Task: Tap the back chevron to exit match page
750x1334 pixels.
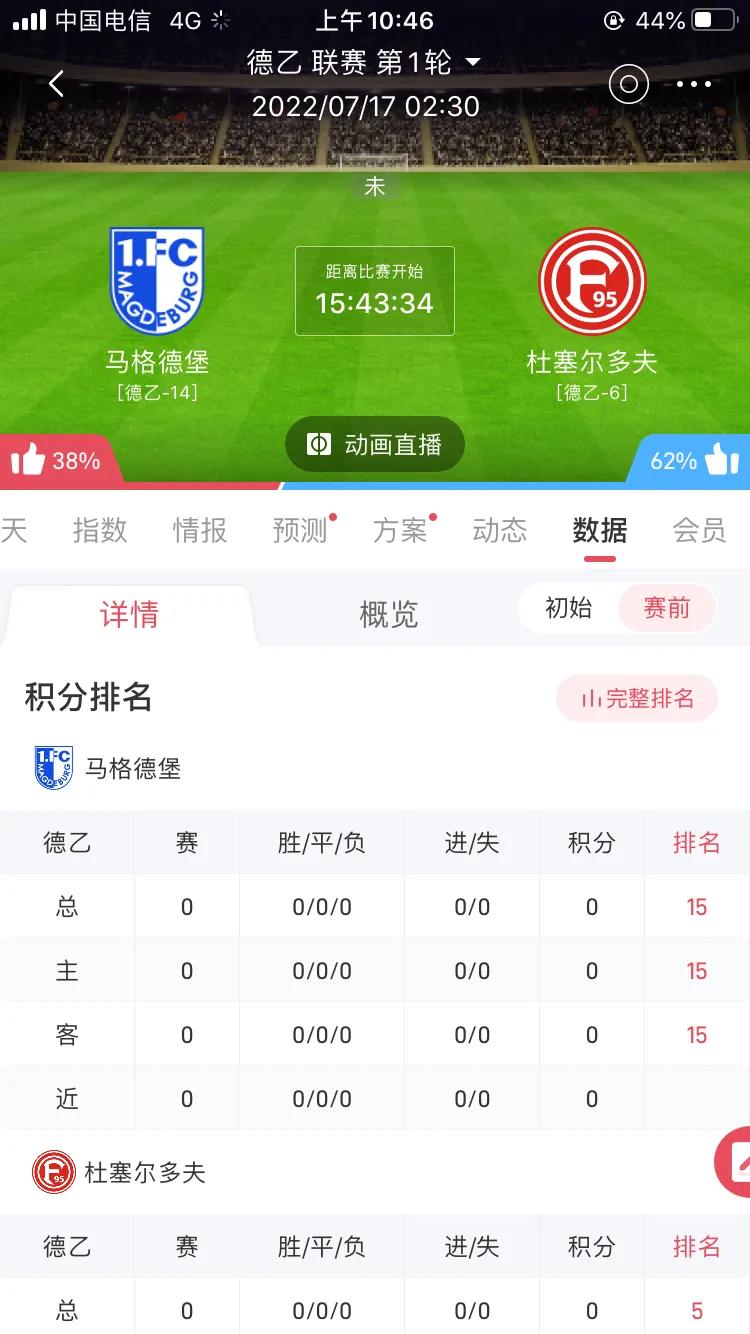Action: (55, 84)
